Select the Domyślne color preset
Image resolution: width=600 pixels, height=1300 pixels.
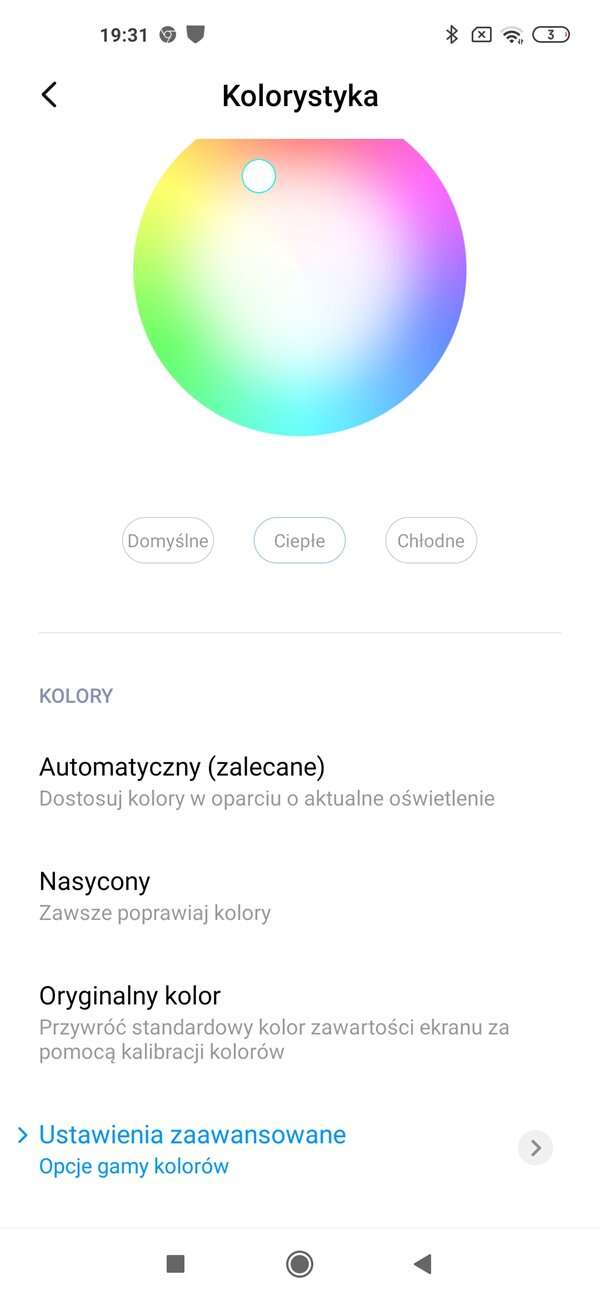click(168, 541)
